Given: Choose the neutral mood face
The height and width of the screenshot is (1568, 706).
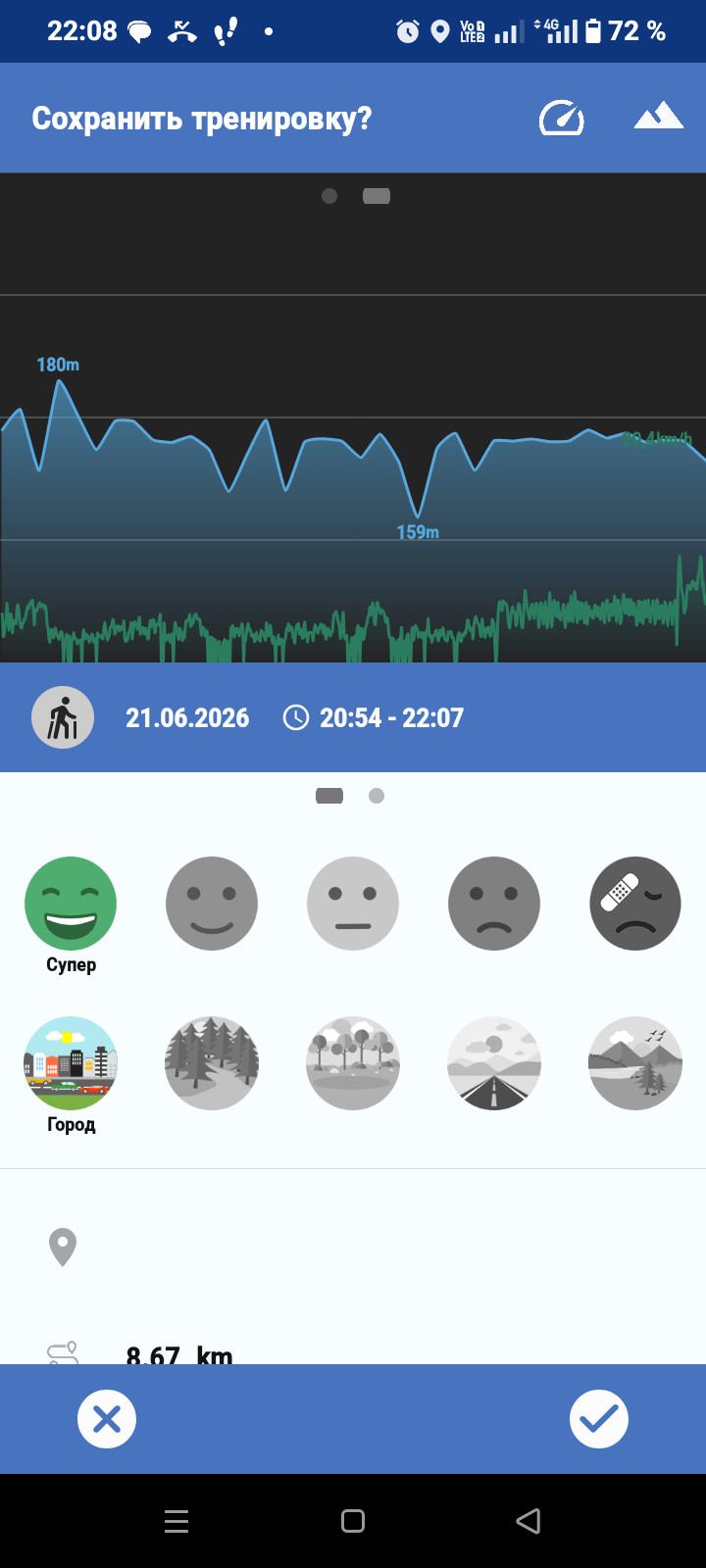Looking at the screenshot, I should coord(353,904).
